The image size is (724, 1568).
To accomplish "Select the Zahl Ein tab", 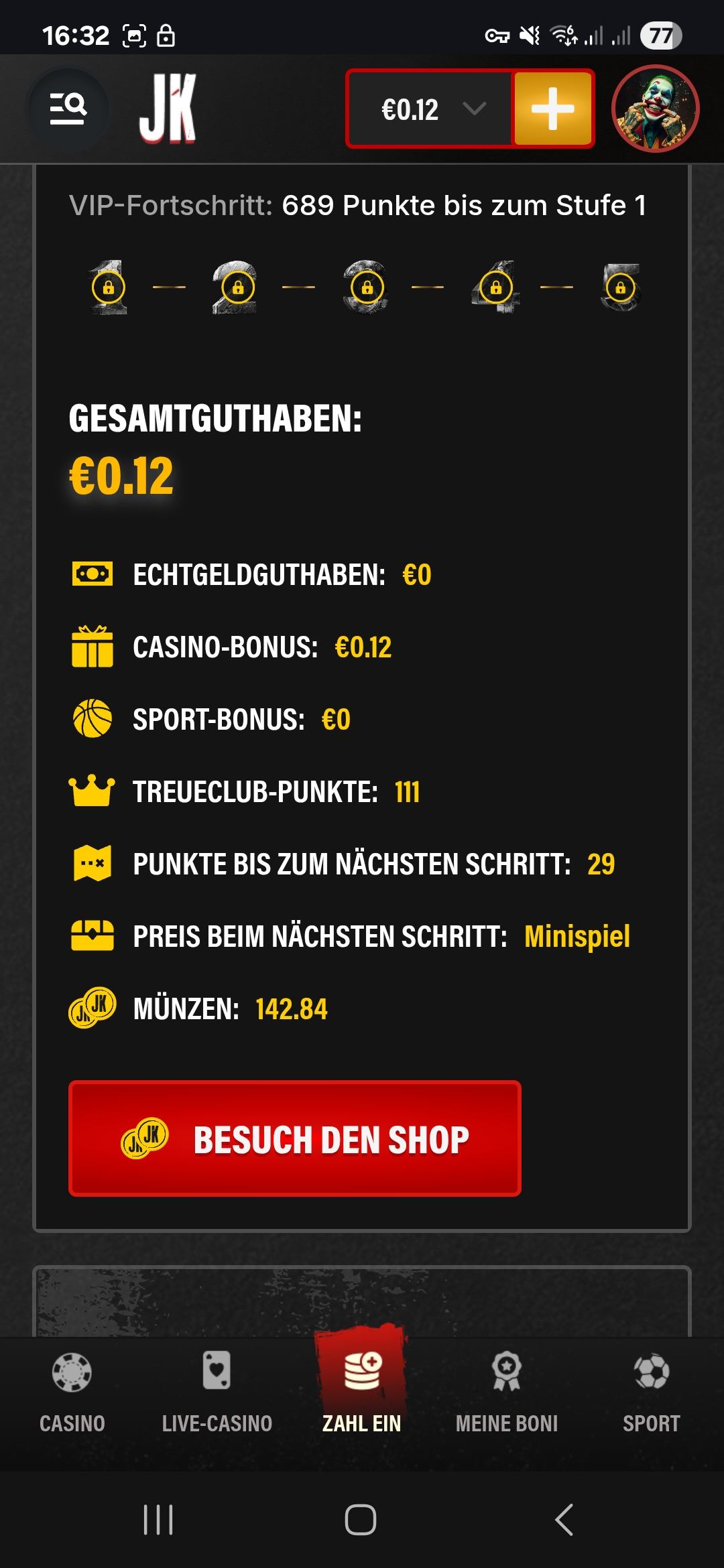I will pos(362,1392).
